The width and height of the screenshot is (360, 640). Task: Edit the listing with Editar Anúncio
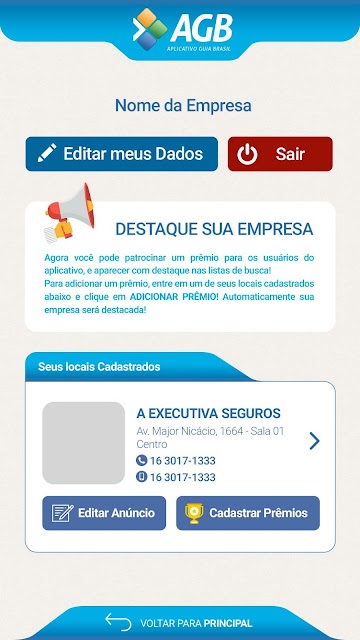point(104,513)
